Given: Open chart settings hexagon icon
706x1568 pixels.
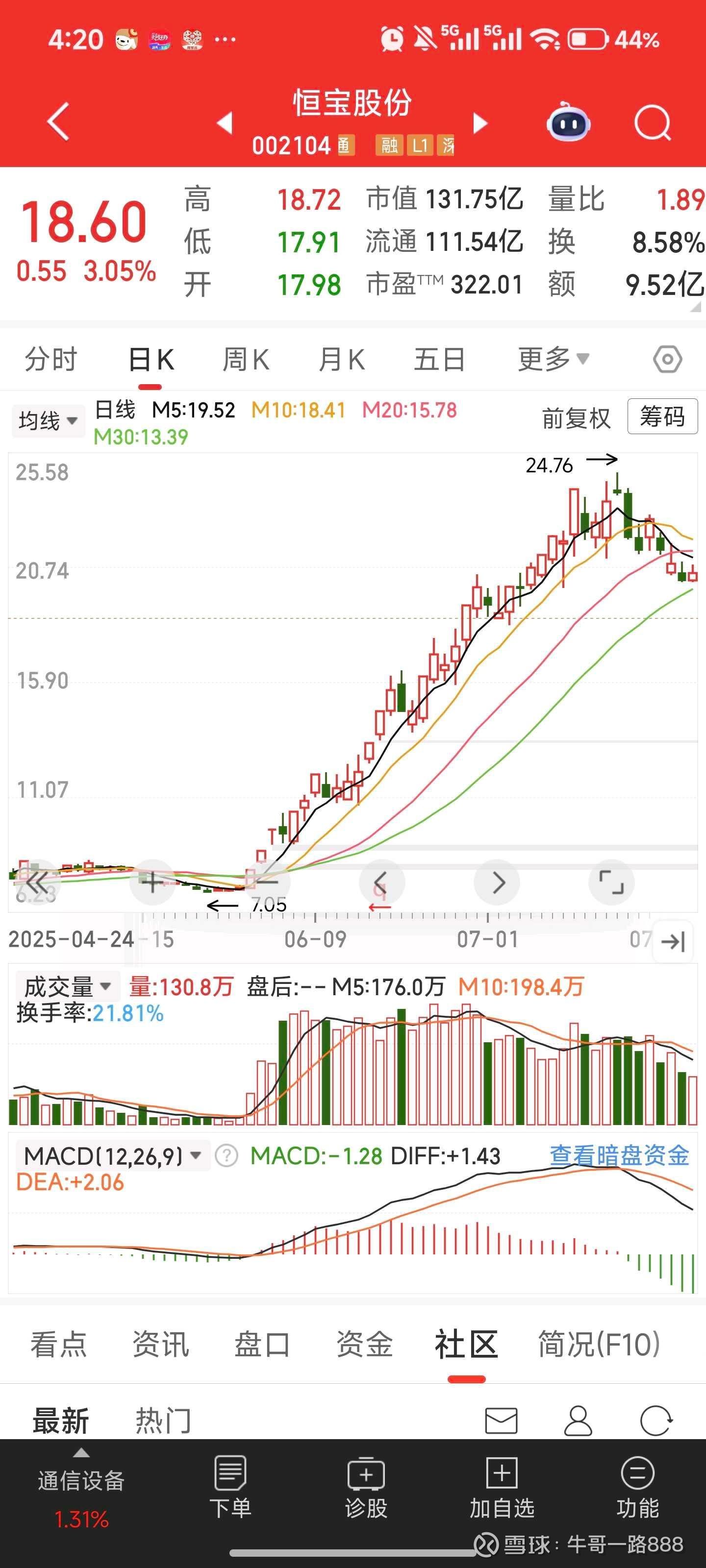Looking at the screenshot, I should point(667,359).
